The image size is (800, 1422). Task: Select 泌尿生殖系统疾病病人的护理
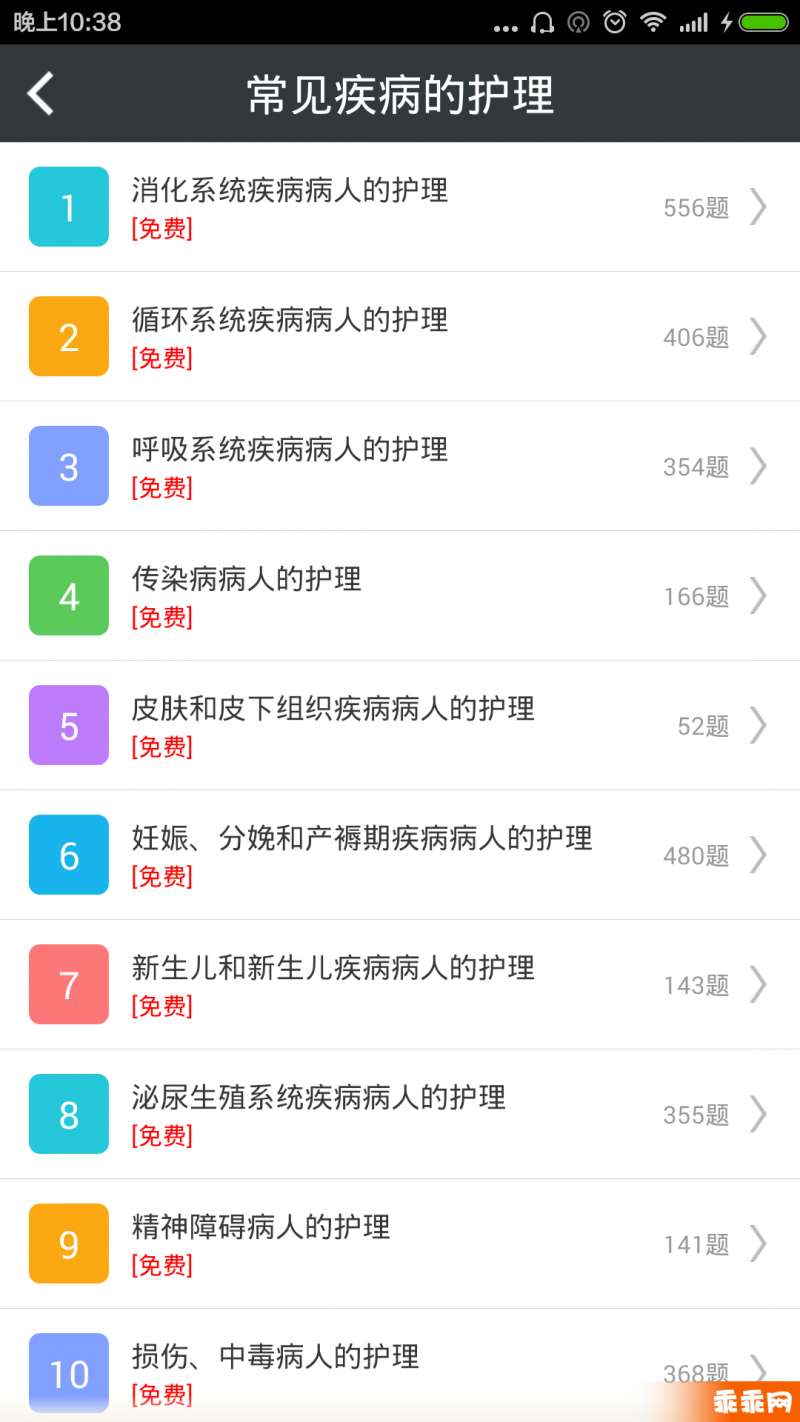click(x=400, y=1114)
